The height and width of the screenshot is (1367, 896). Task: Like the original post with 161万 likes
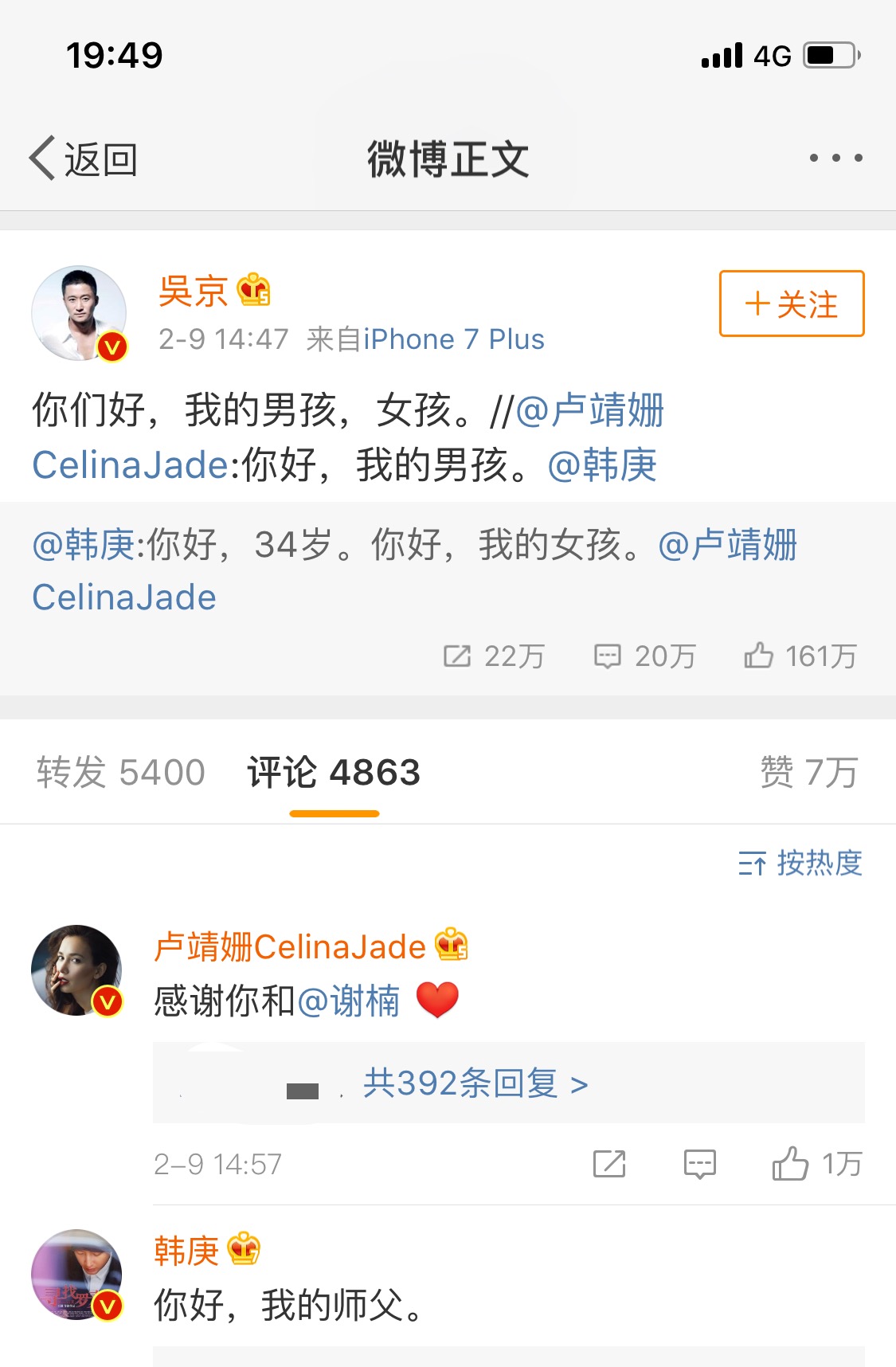[x=800, y=656]
